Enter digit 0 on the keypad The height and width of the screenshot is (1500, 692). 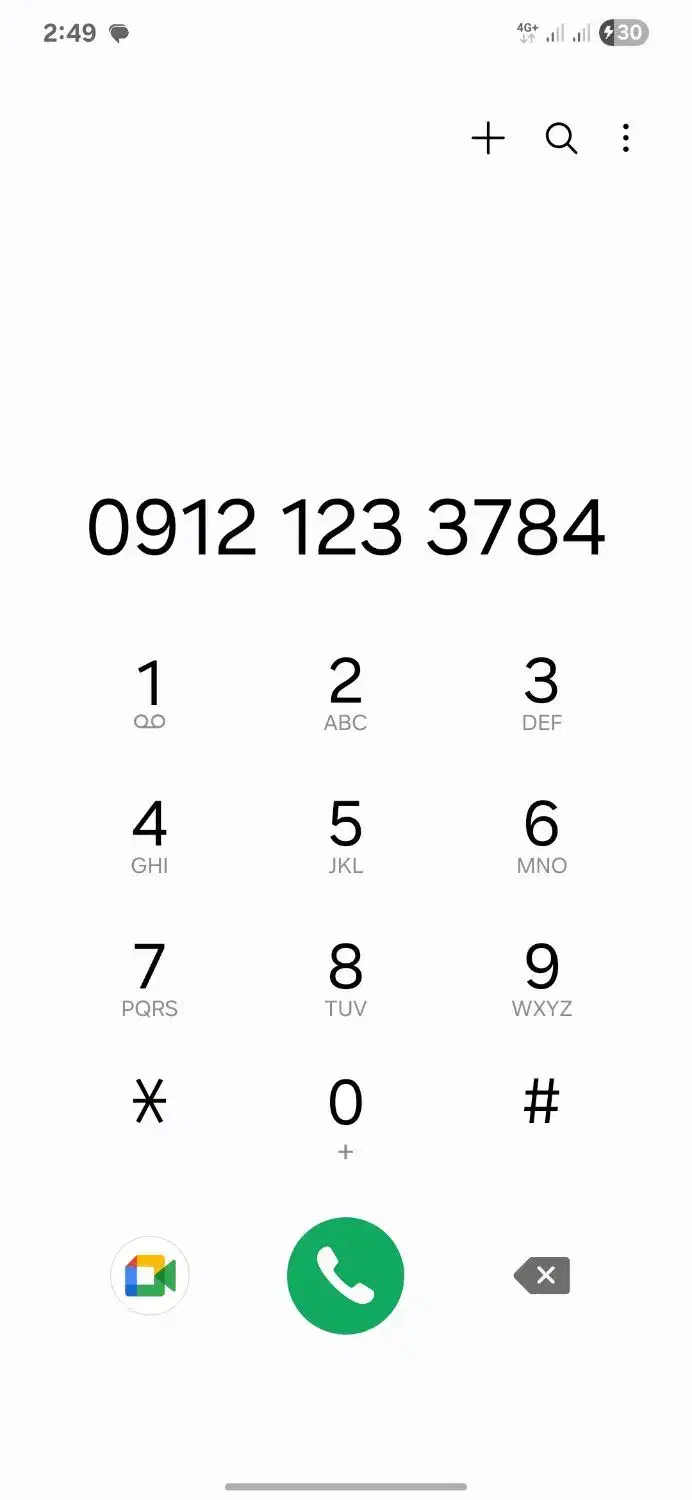point(346,1115)
